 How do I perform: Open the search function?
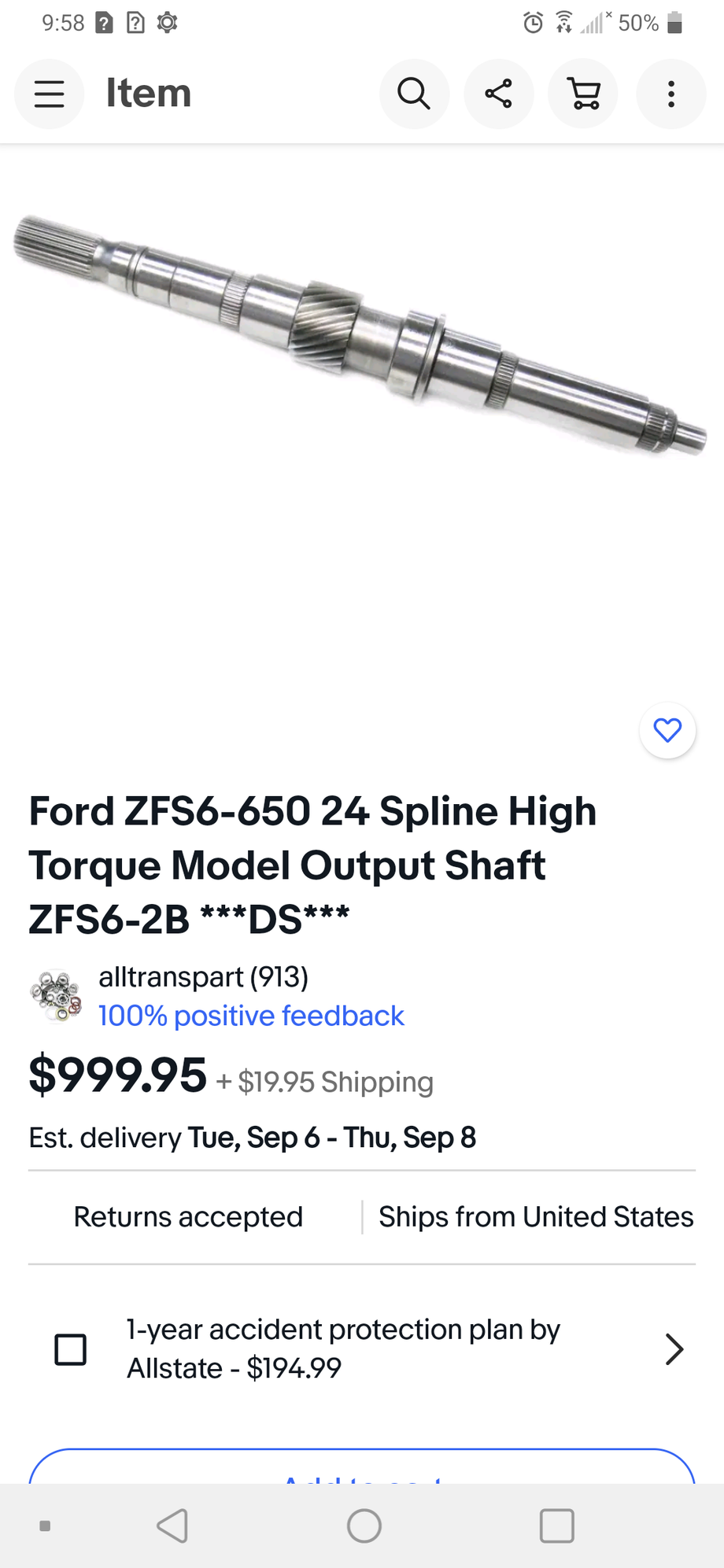point(414,94)
